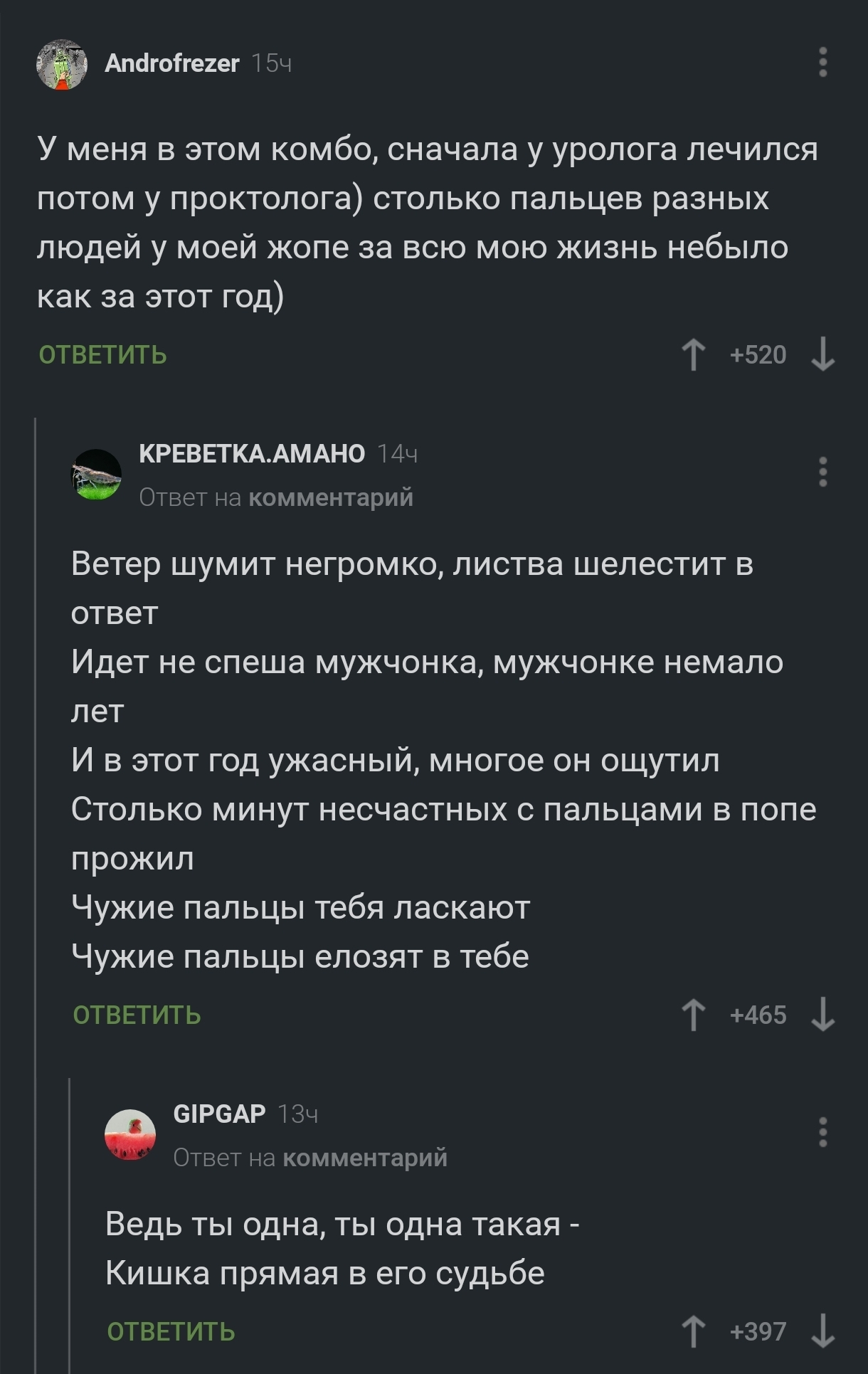Open overflow menu on GIPGAP's comment
This screenshot has height=1374, width=868.
(822, 1132)
